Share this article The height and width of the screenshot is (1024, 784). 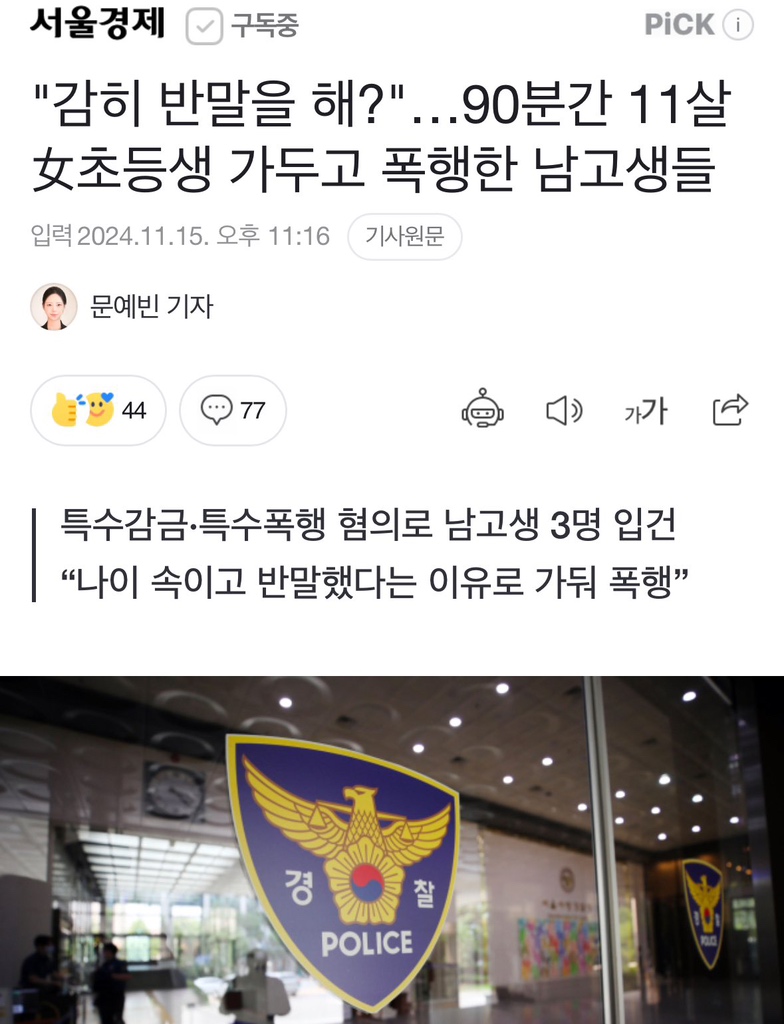[x=730, y=409]
